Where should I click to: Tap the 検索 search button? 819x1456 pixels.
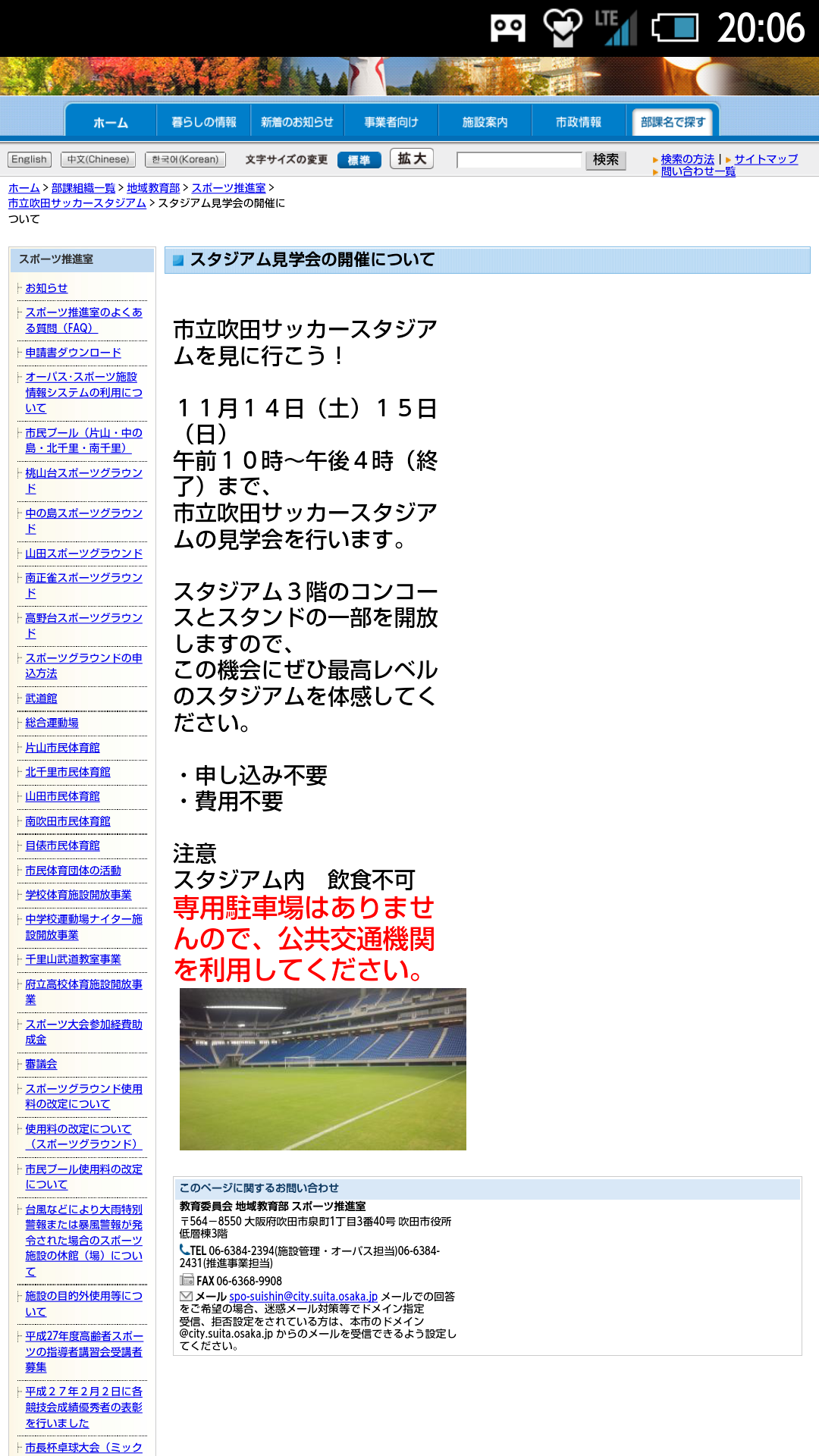(x=605, y=160)
